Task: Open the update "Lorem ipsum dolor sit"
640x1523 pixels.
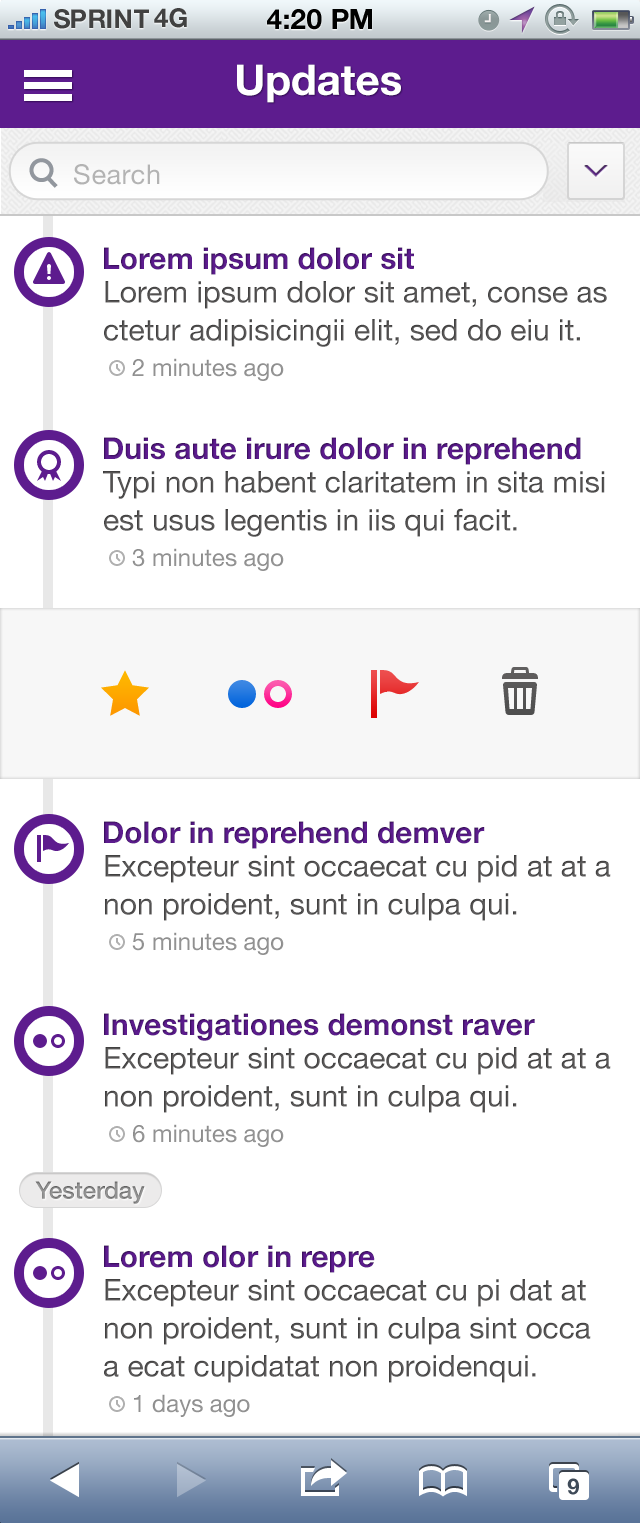Action: point(258,259)
